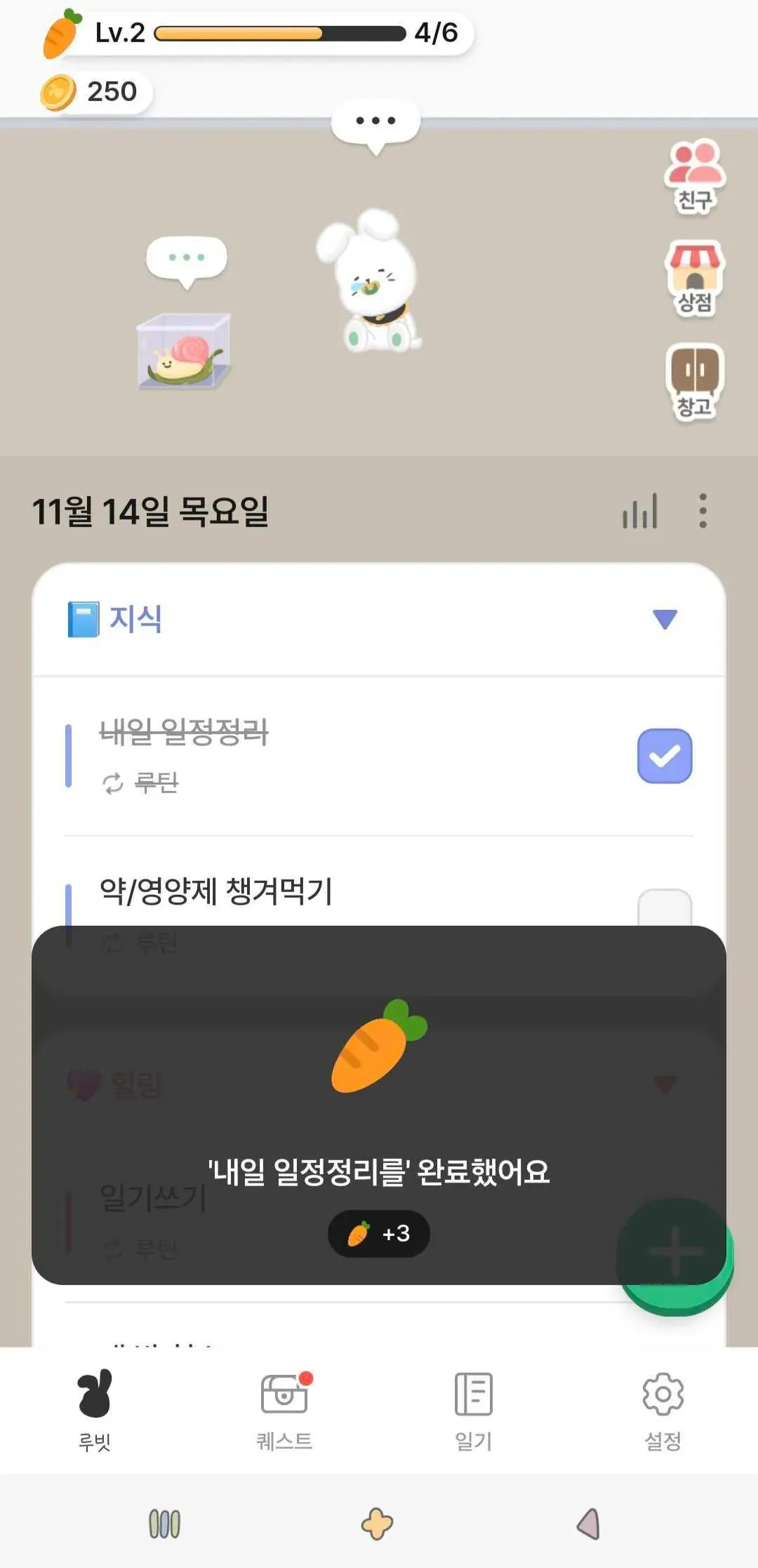This screenshot has height=1568, width=758.
Task: Collapse the 지식 category
Action: coord(664,619)
